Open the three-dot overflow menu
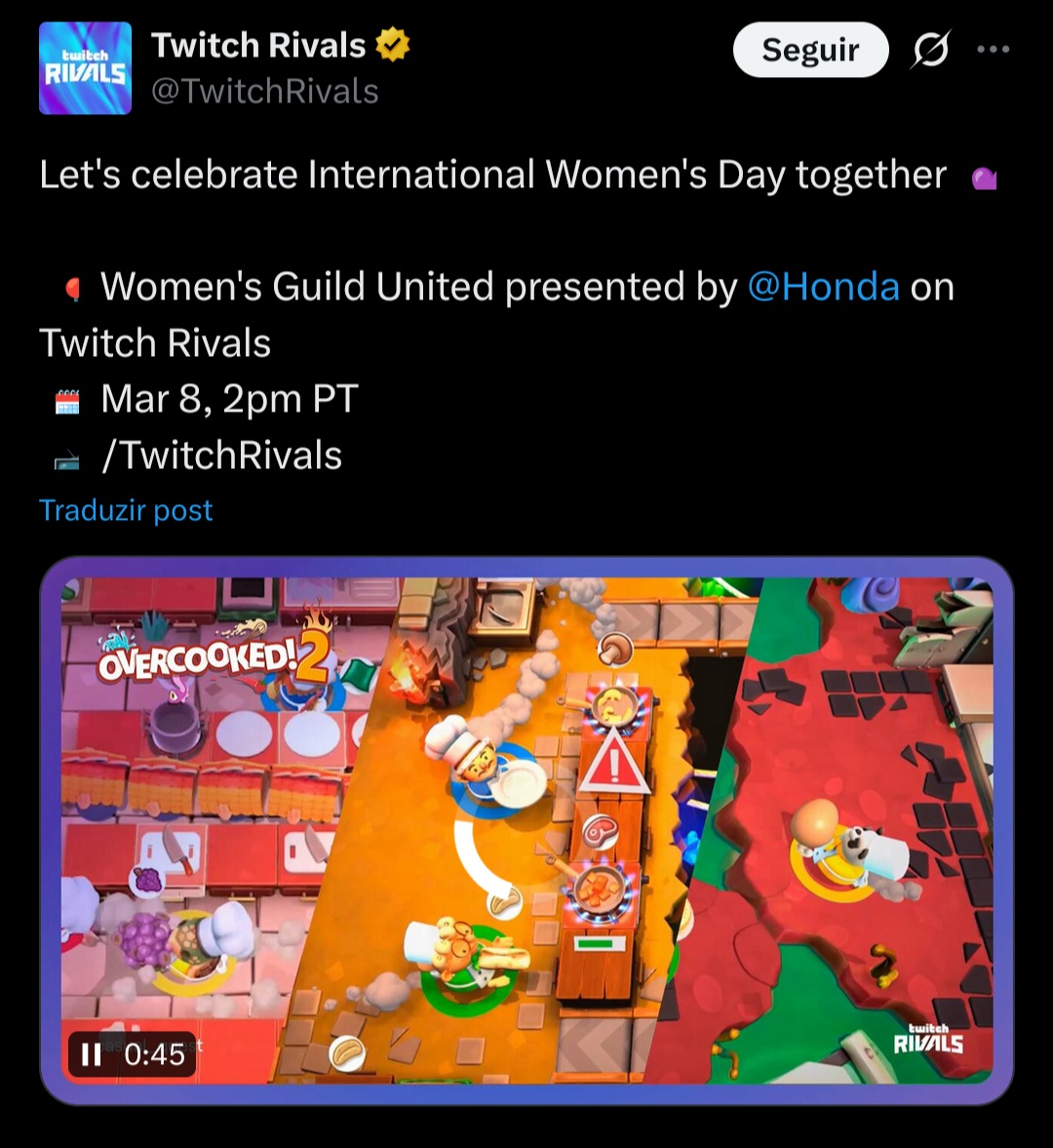Image resolution: width=1053 pixels, height=1148 pixels. point(993,50)
